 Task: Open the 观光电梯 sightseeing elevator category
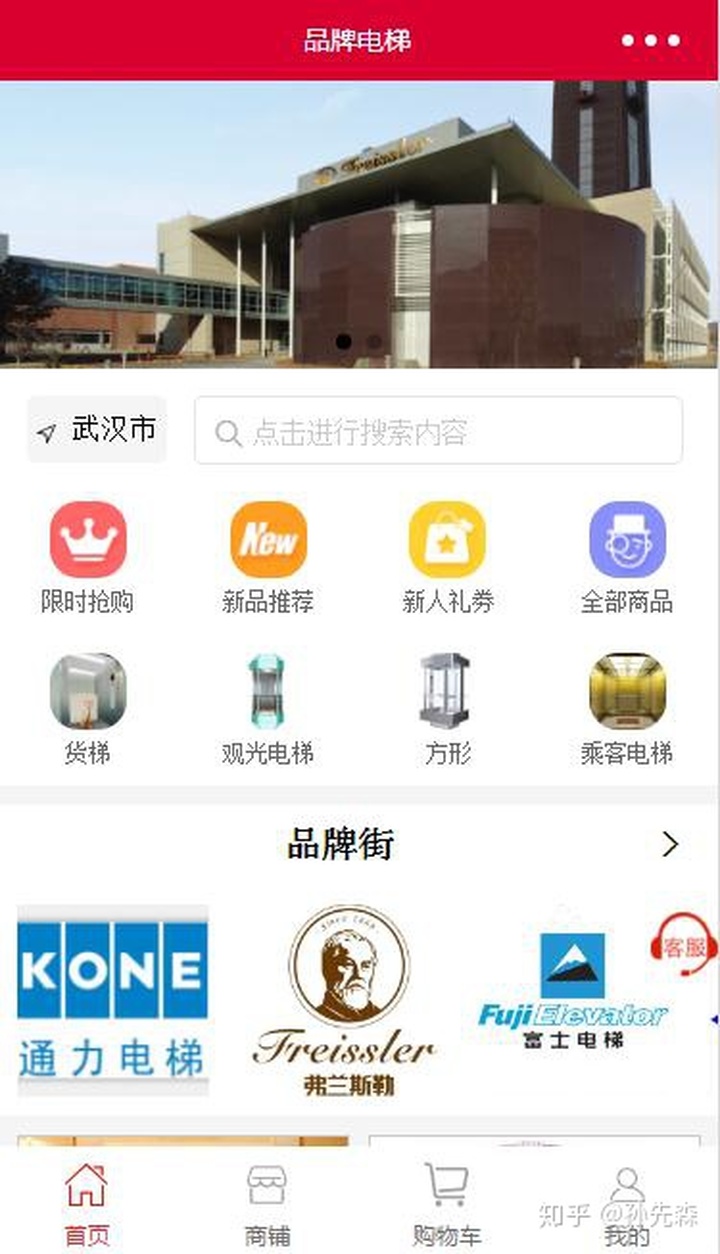268,690
